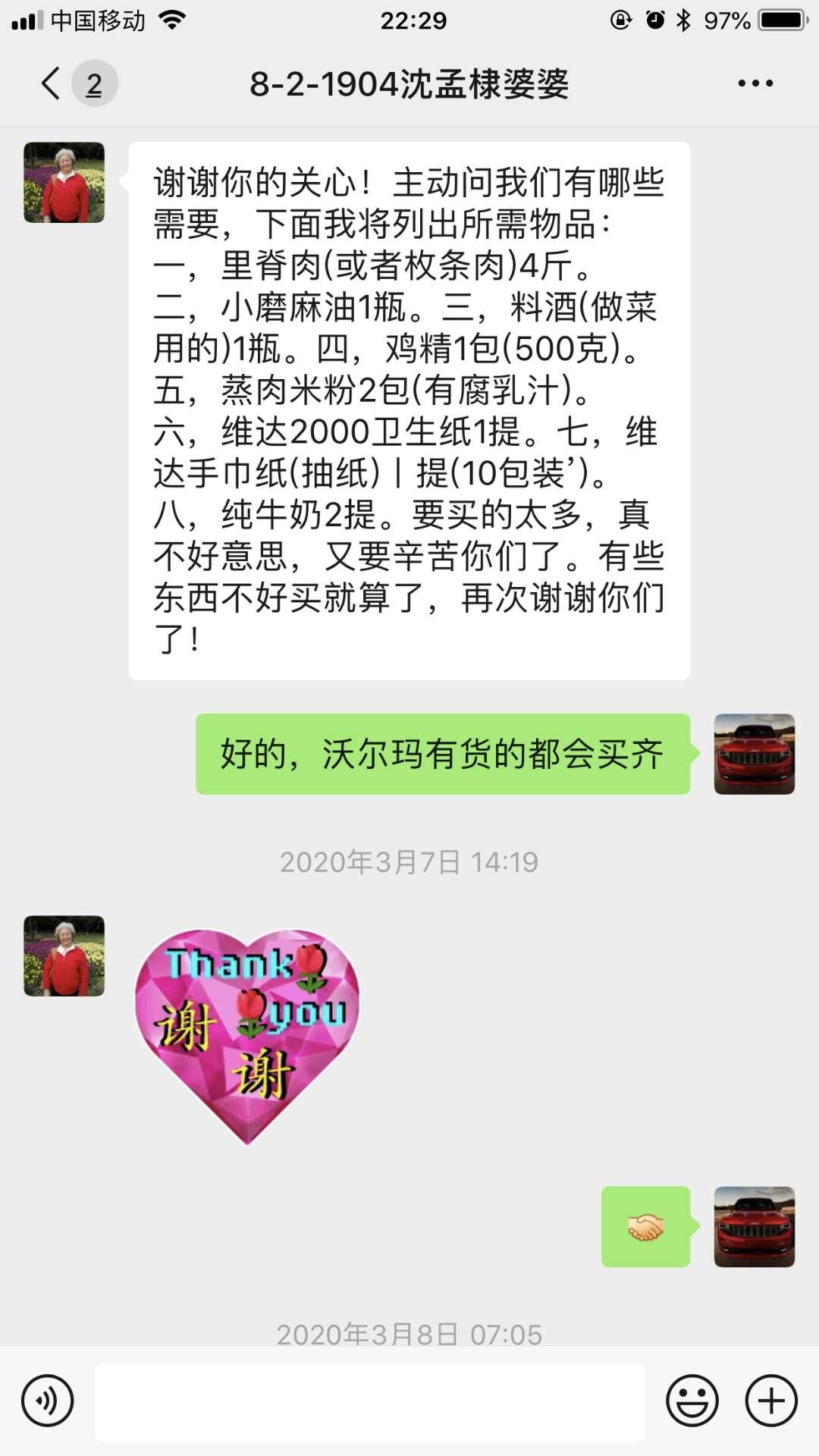Tap the orientation lock status icon
The image size is (819, 1456).
(x=622, y=21)
